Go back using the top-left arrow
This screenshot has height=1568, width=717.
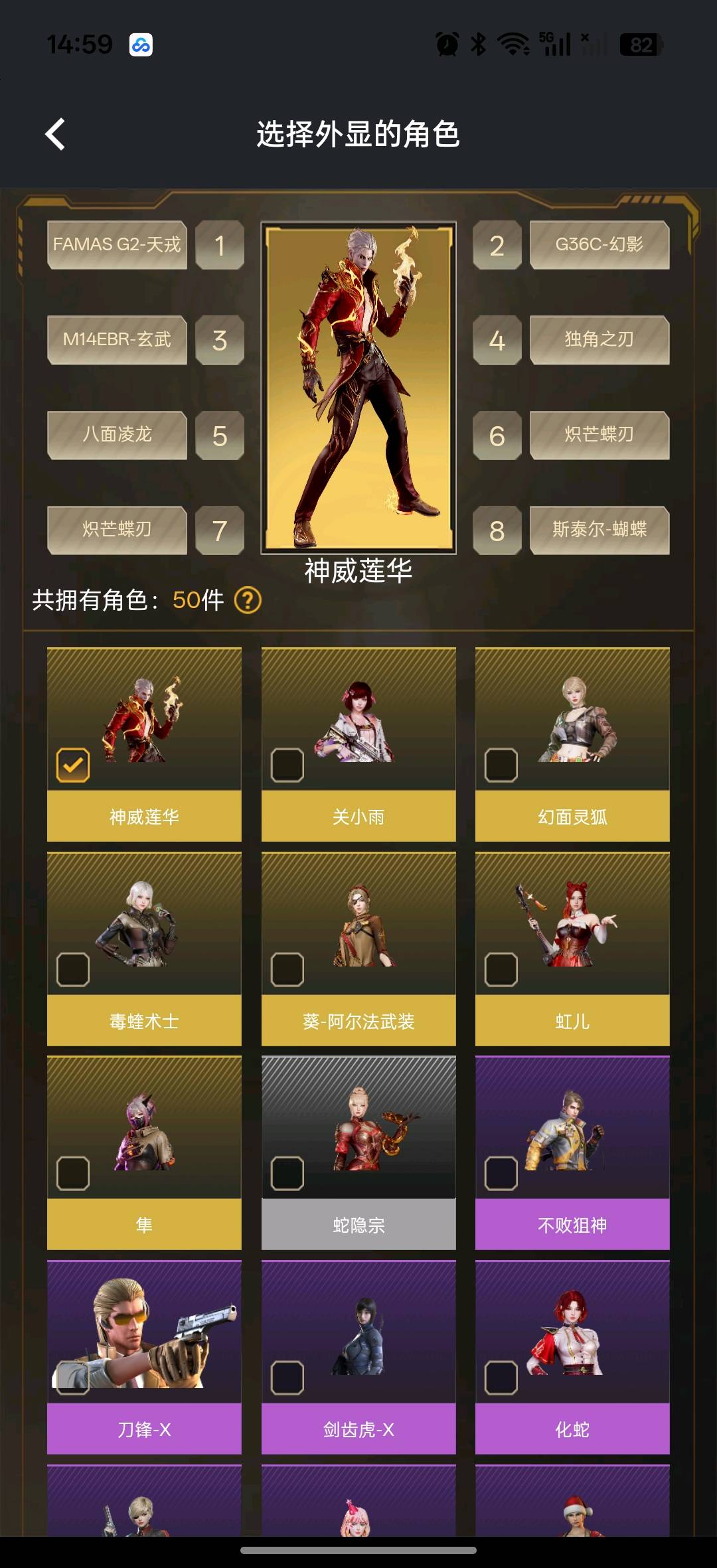[56, 134]
